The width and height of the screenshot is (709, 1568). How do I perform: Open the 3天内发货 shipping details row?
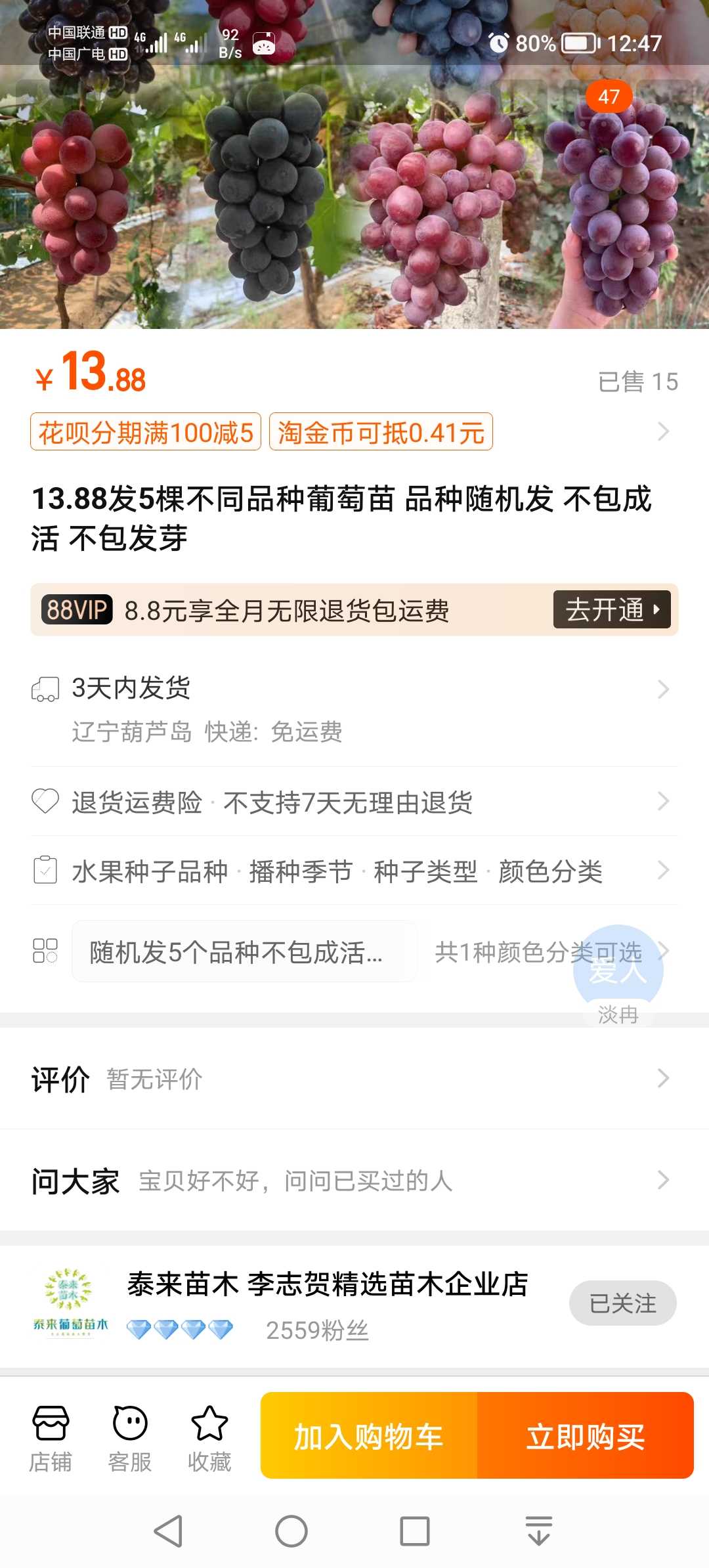pyautogui.click(x=354, y=709)
